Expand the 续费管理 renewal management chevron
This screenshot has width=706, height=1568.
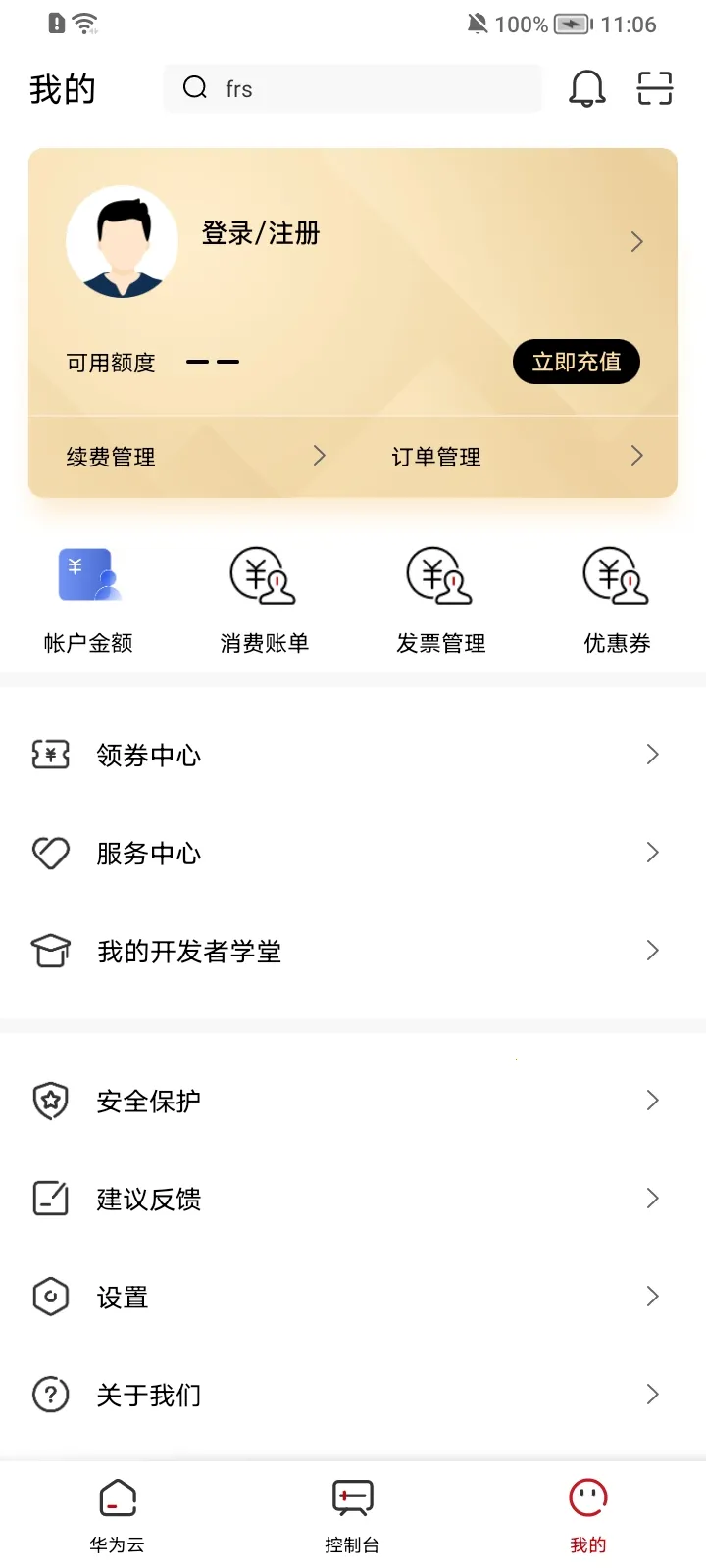tap(319, 455)
